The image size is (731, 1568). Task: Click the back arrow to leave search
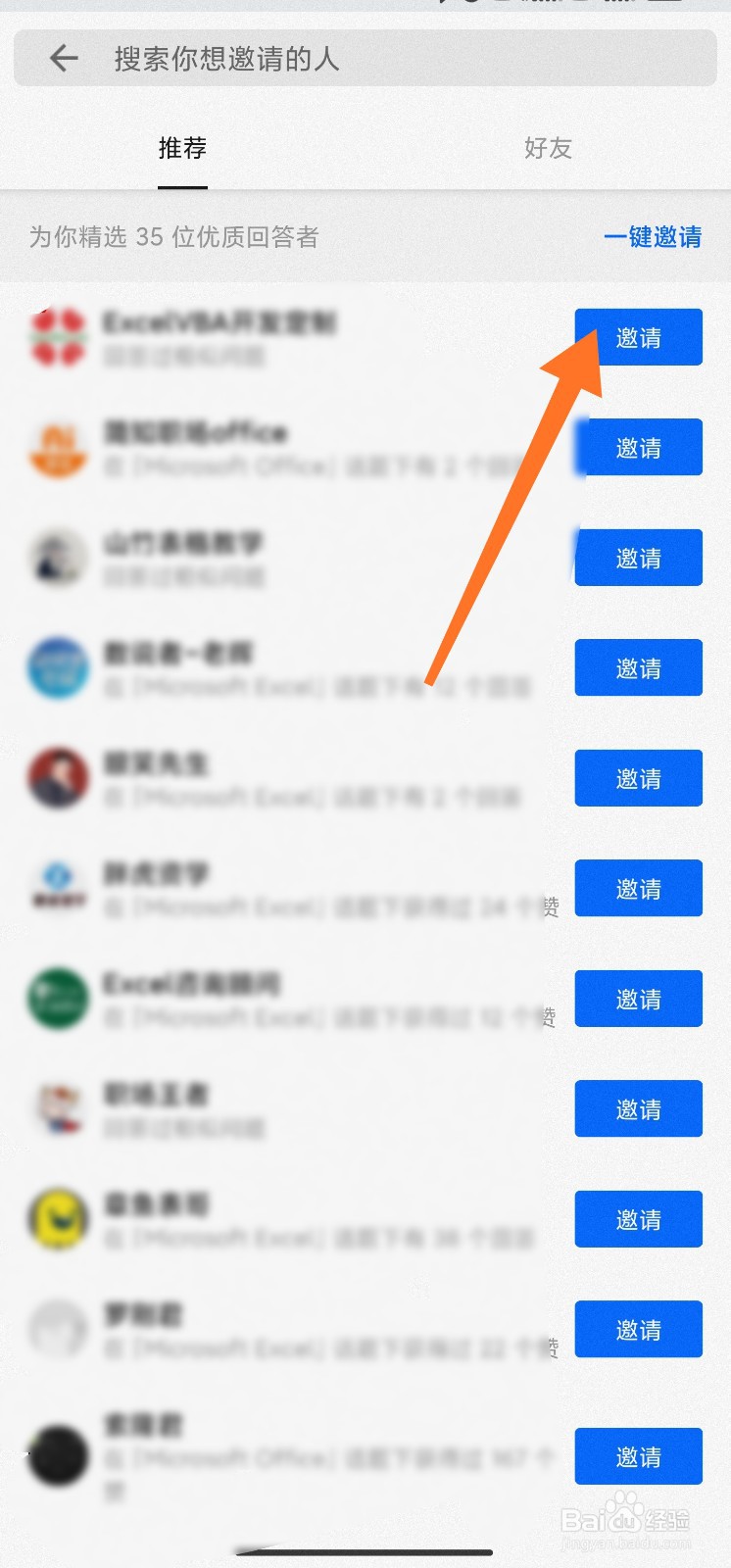(x=63, y=58)
